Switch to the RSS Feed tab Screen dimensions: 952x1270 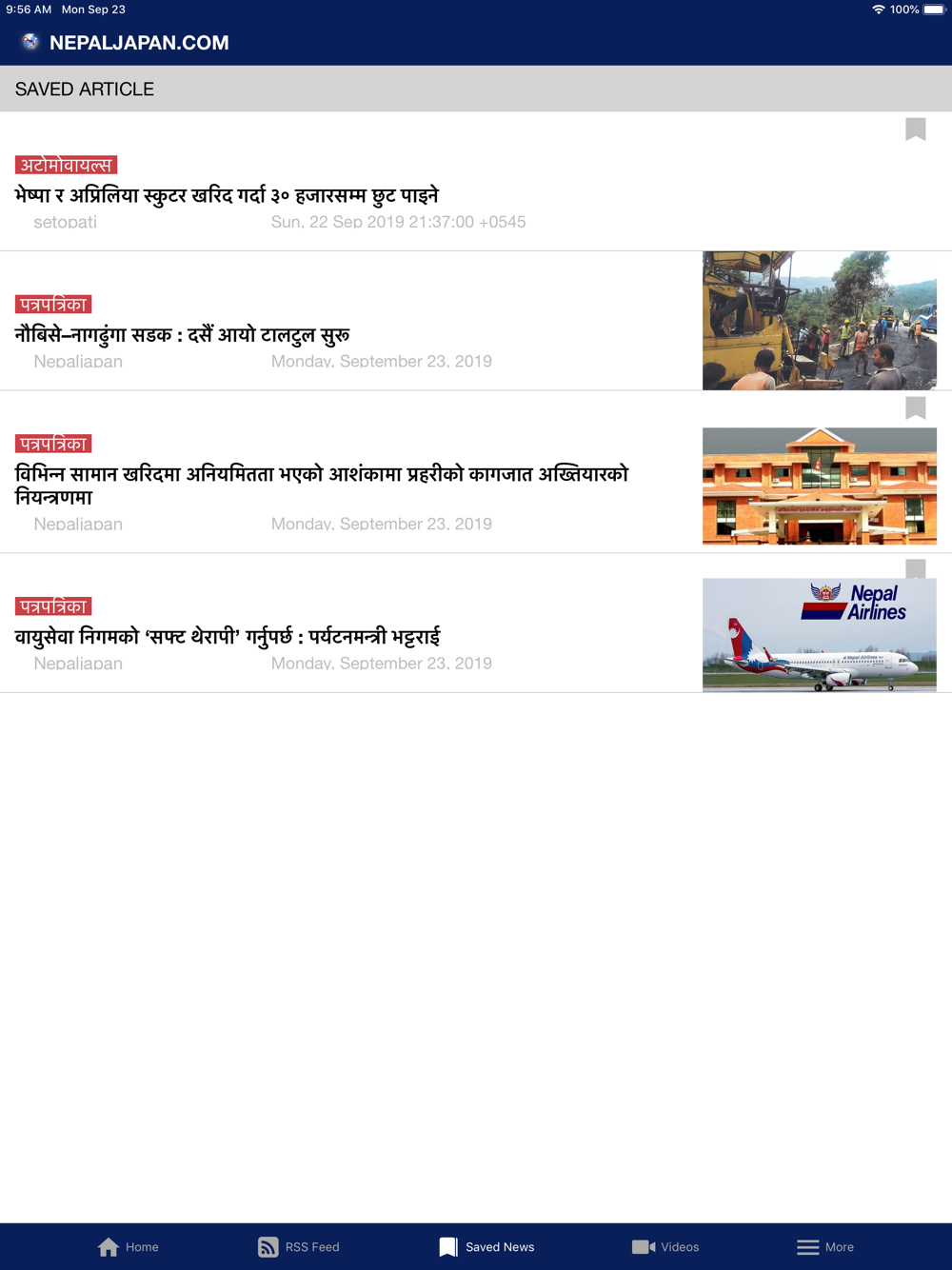[299, 1247]
